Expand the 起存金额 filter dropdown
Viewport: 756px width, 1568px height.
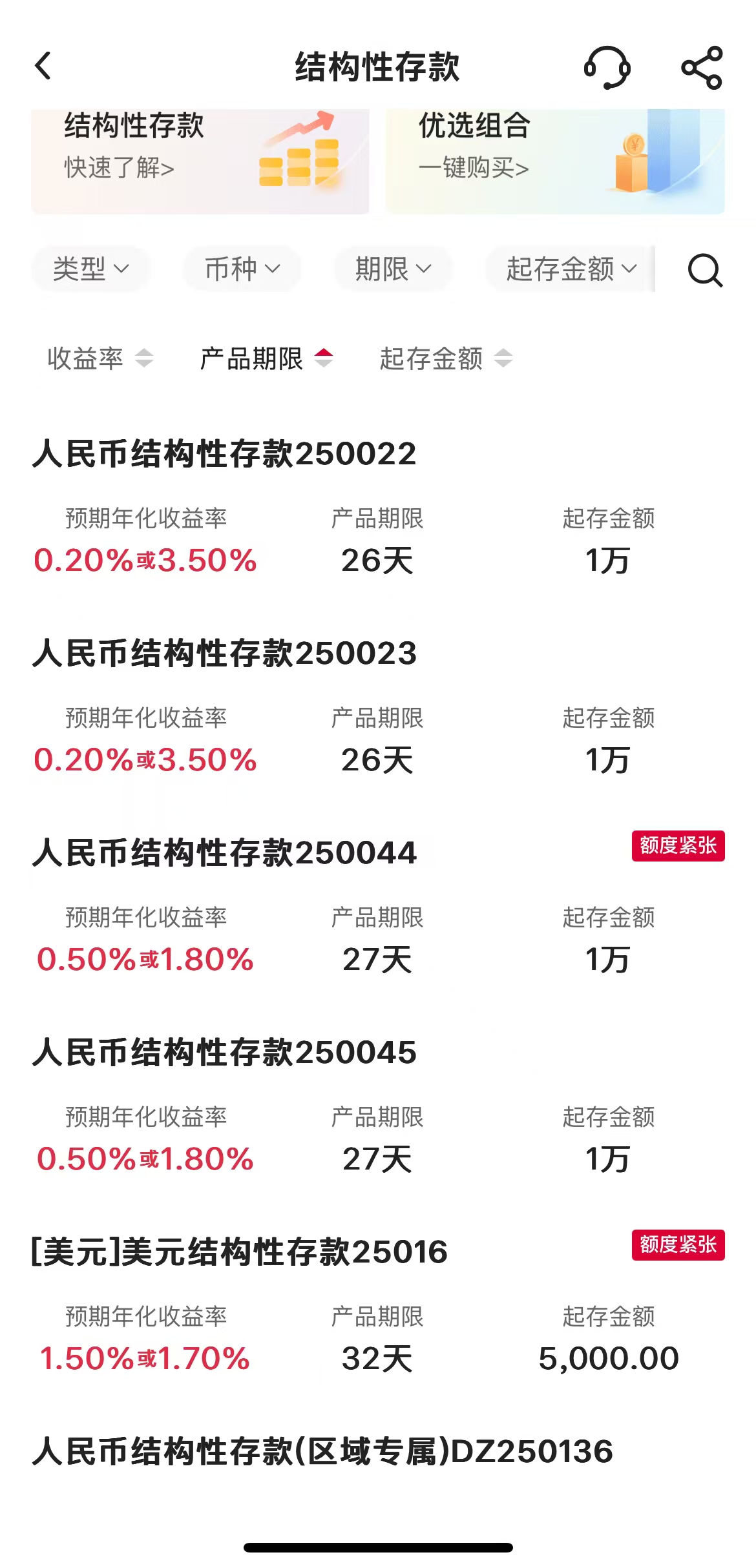(571, 269)
